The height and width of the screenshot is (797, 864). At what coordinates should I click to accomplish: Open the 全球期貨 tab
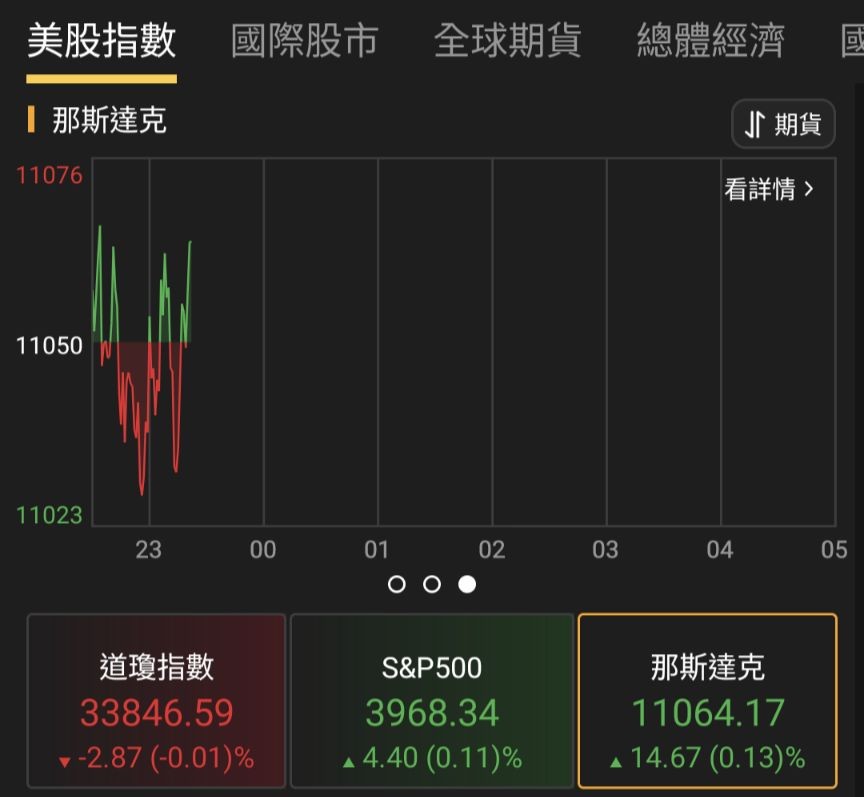[507, 41]
